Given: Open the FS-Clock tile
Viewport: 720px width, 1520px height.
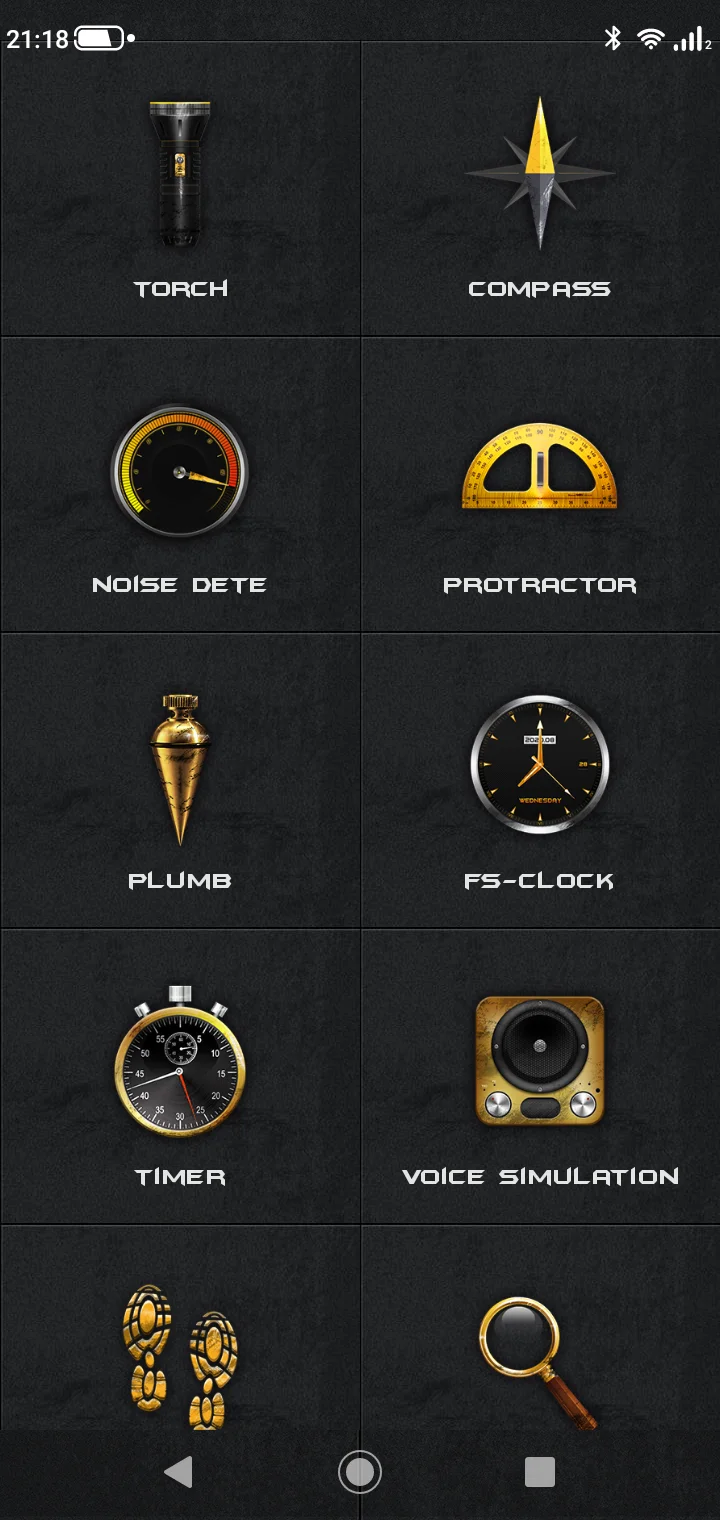Looking at the screenshot, I should [540, 780].
